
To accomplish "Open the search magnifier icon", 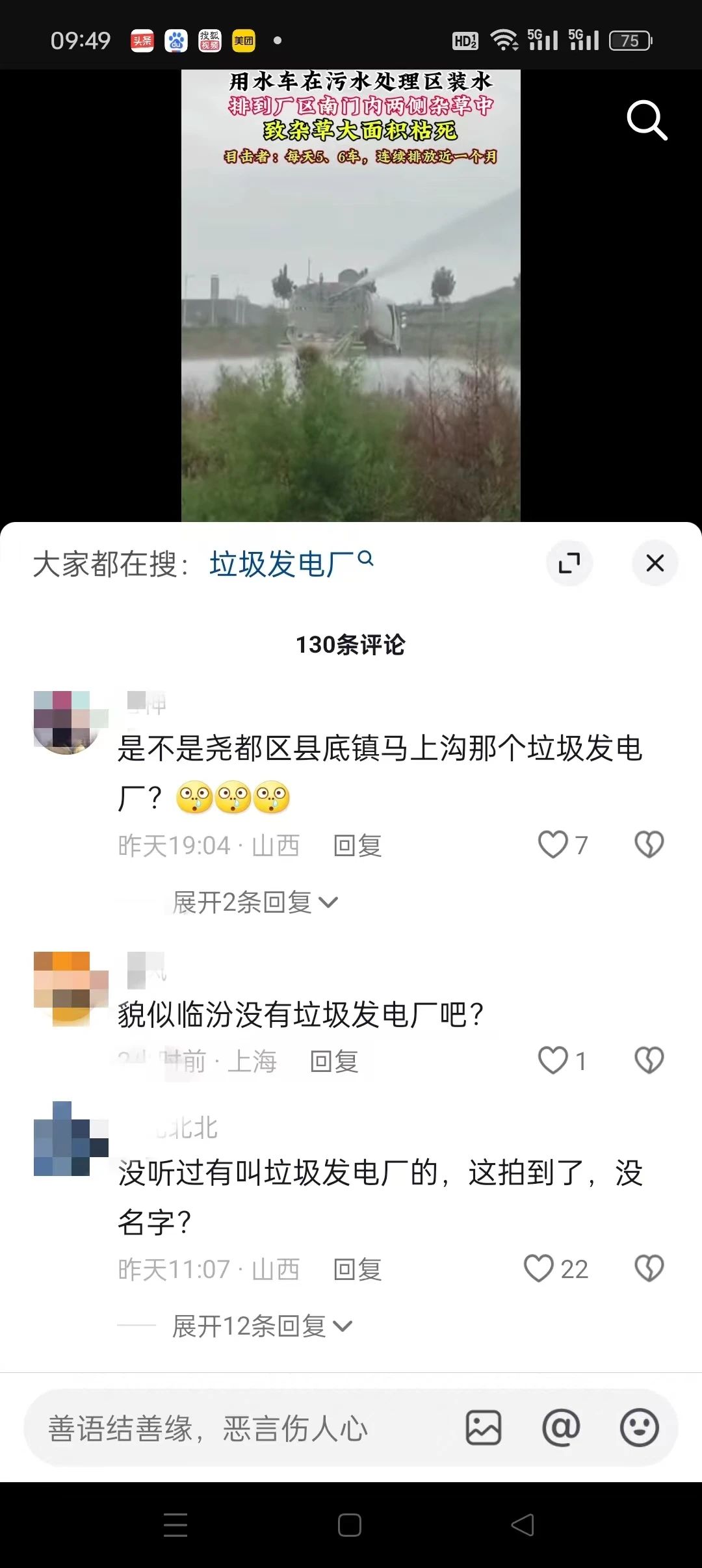I will point(646,120).
